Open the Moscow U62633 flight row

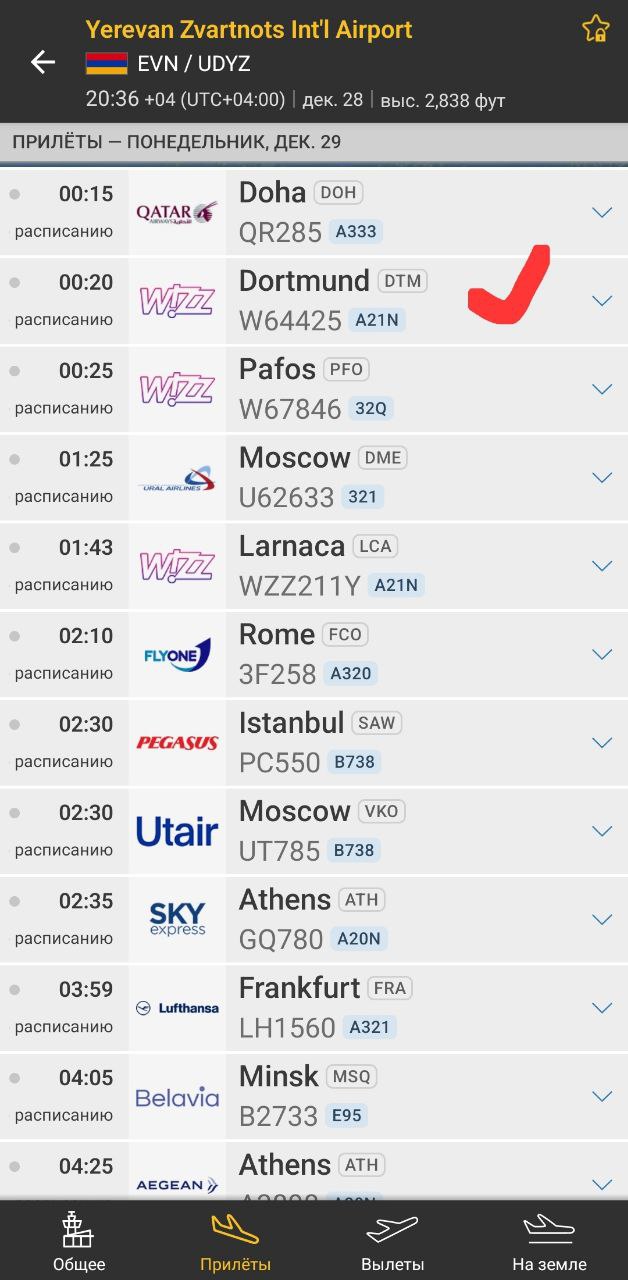(x=400, y=477)
